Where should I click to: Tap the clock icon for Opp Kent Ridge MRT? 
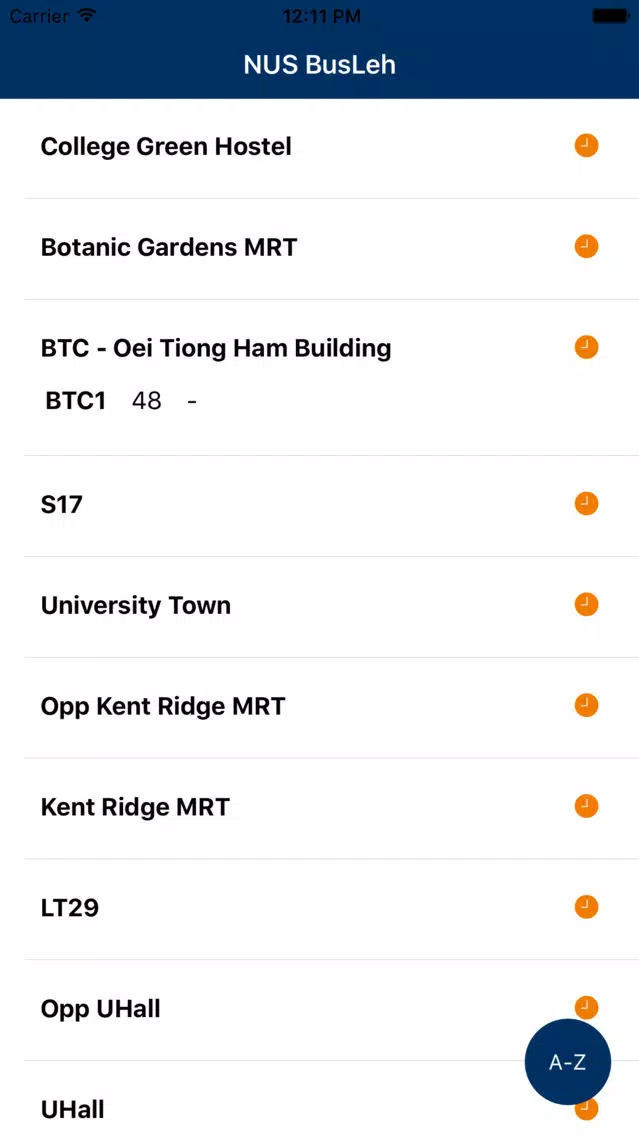point(586,704)
